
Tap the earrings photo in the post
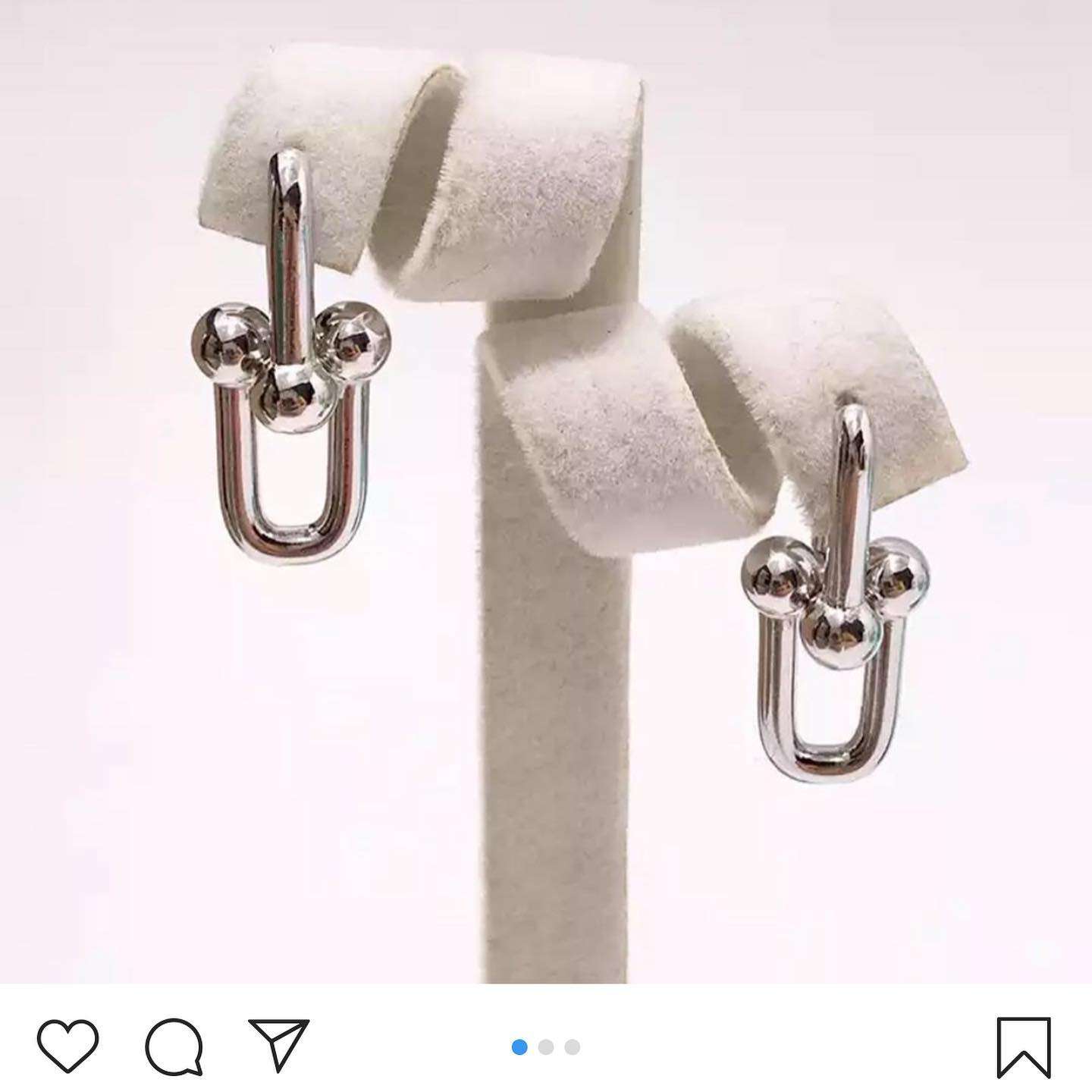point(546,493)
